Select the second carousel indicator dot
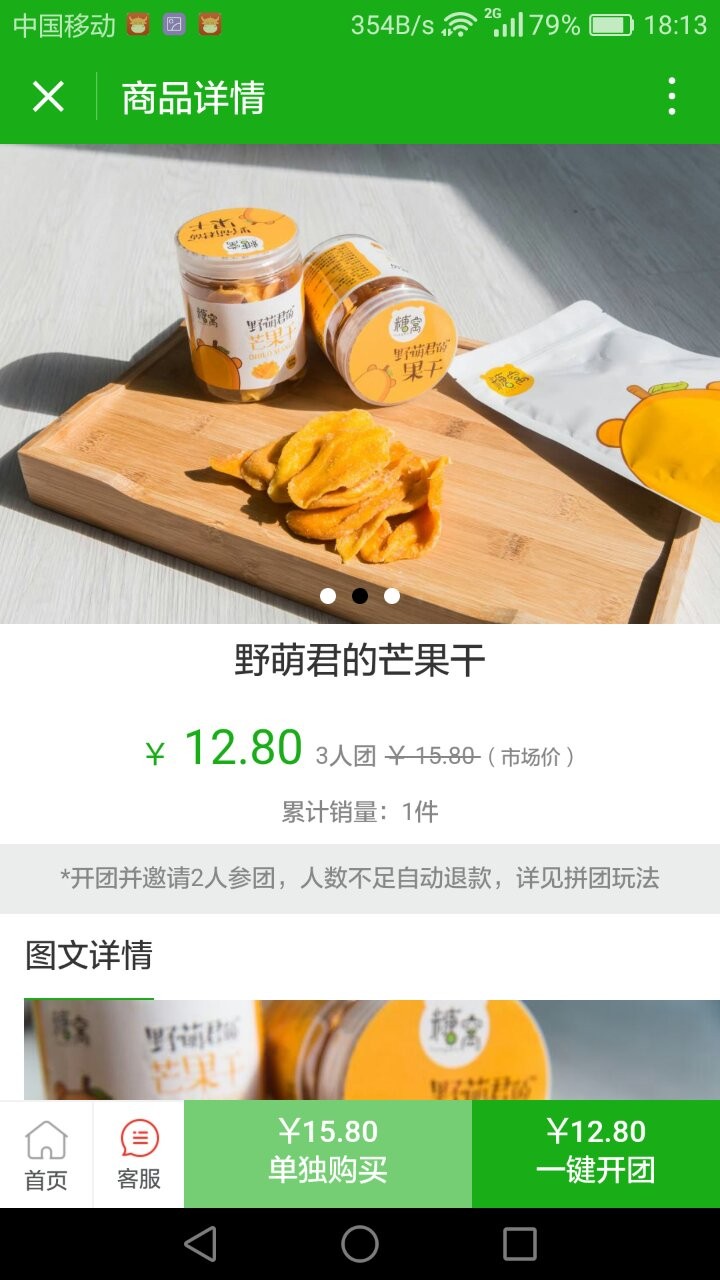720x1280 pixels. tap(359, 596)
